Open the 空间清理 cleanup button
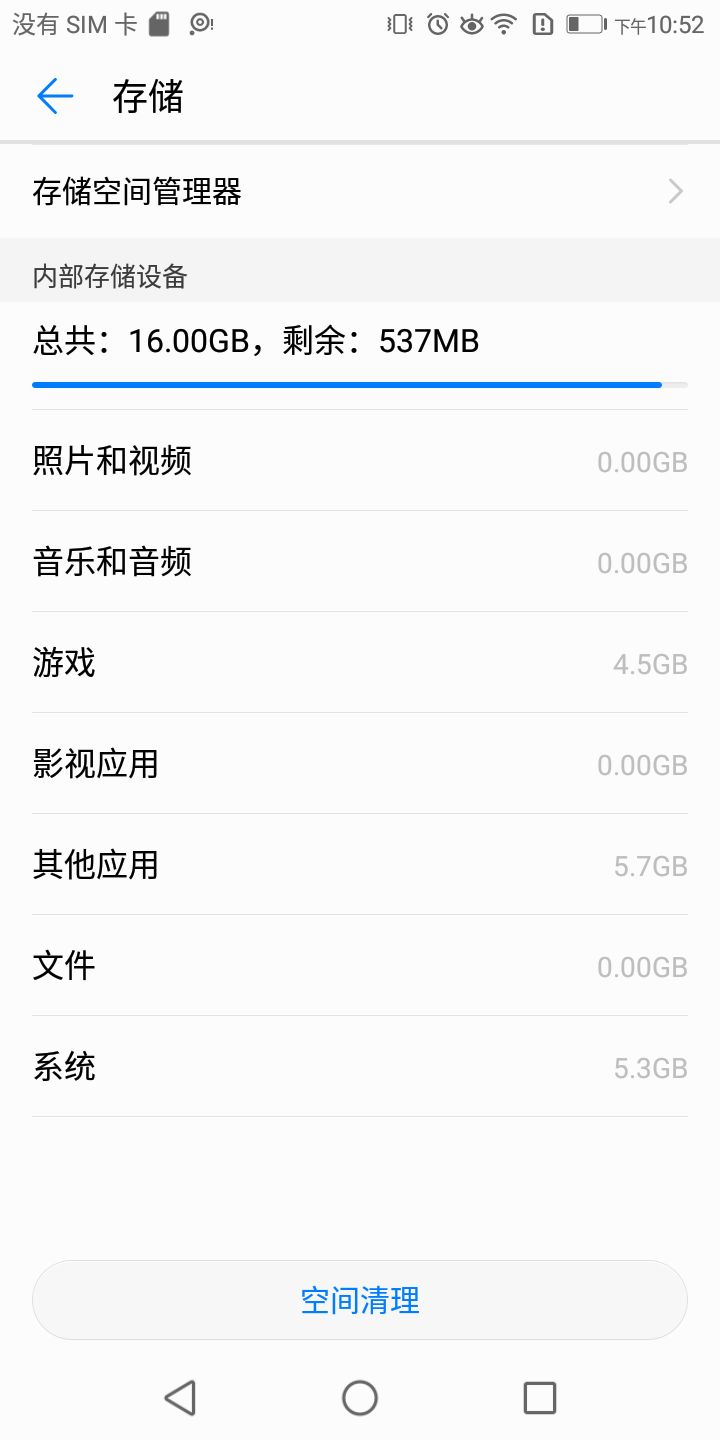Screen dimensions: 720x1440 [360, 1299]
